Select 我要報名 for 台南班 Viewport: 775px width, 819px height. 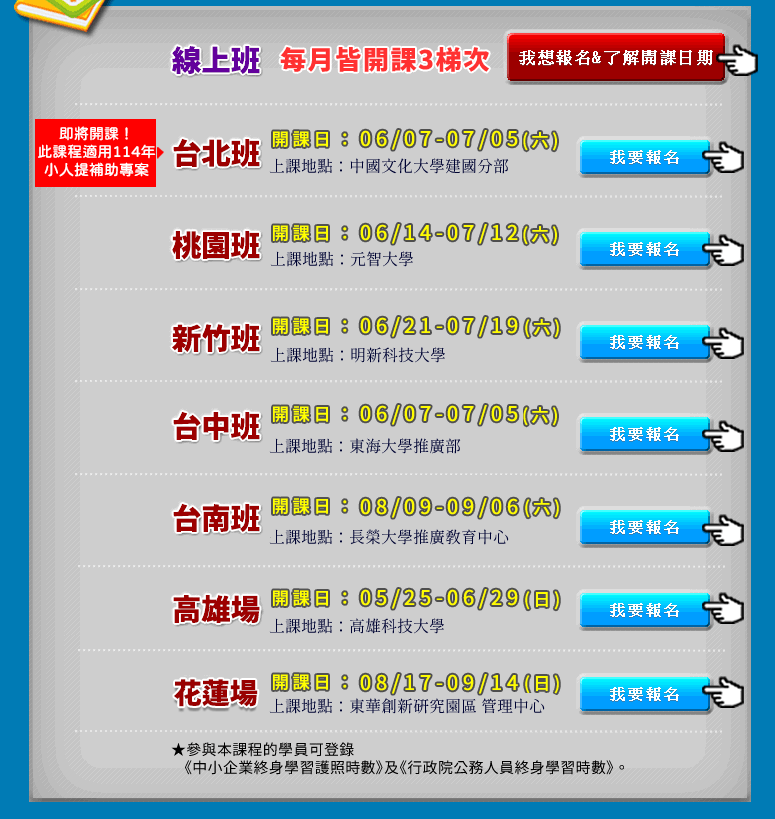pyautogui.click(x=645, y=527)
